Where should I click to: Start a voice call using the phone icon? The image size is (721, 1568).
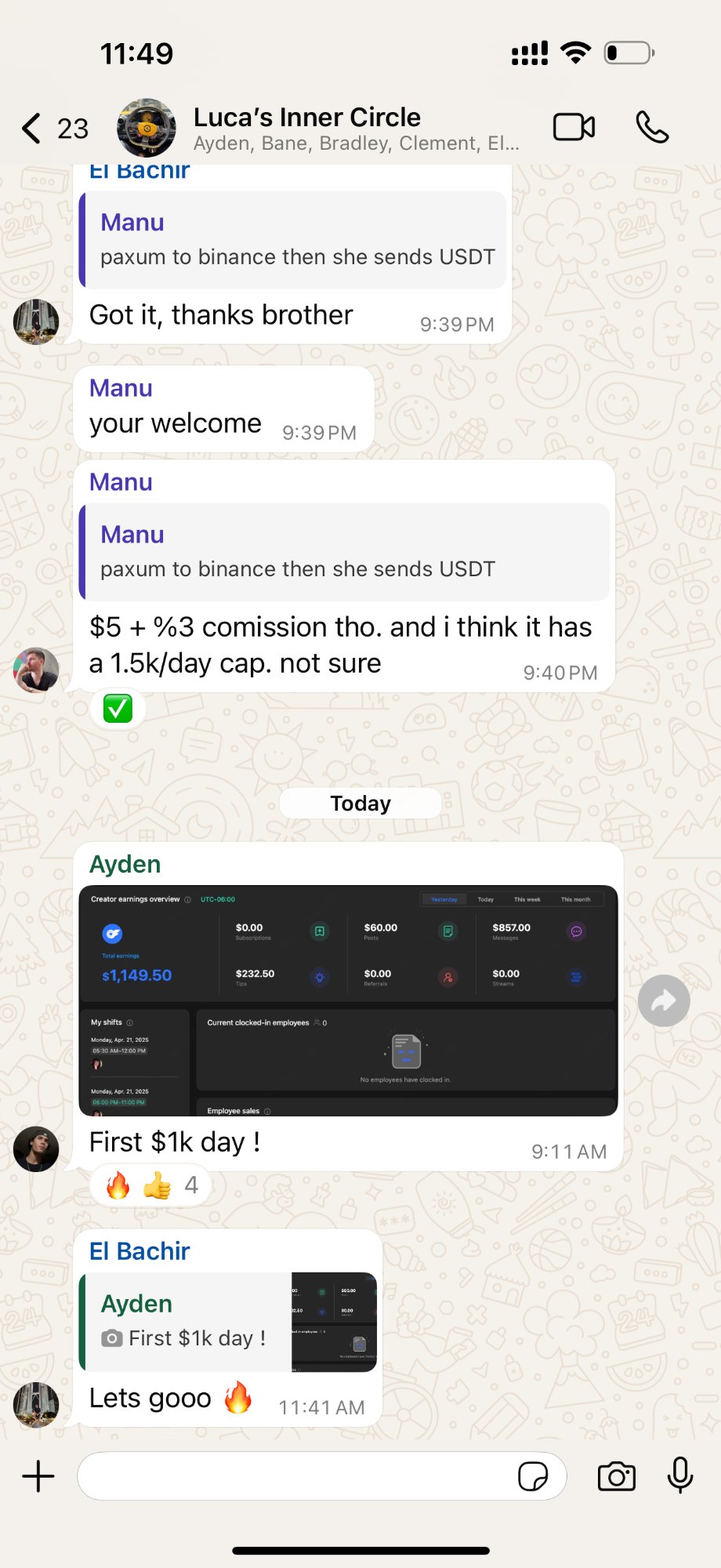[653, 127]
